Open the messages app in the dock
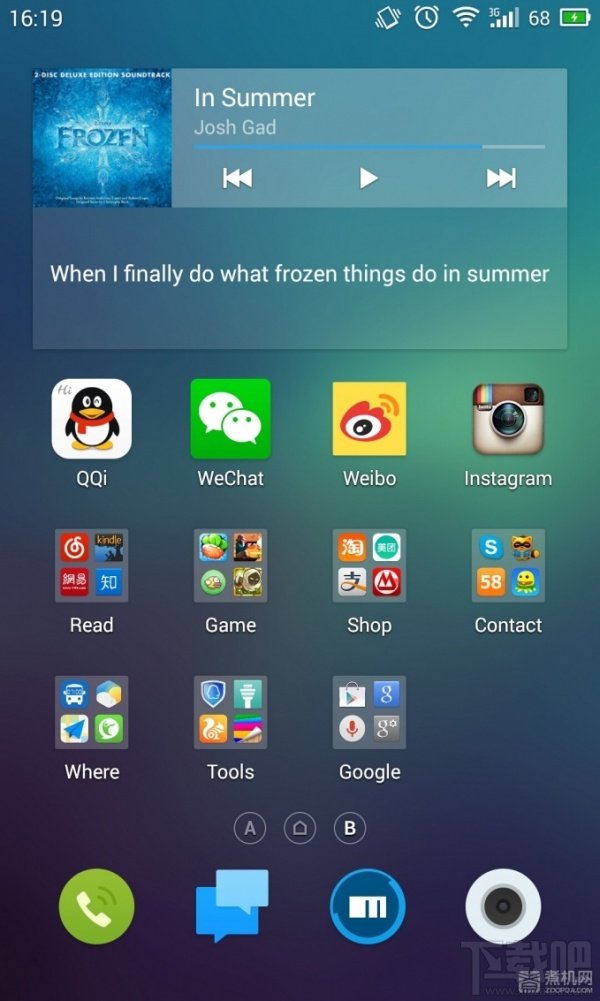This screenshot has width=600, height=1001. pyautogui.click(x=232, y=905)
